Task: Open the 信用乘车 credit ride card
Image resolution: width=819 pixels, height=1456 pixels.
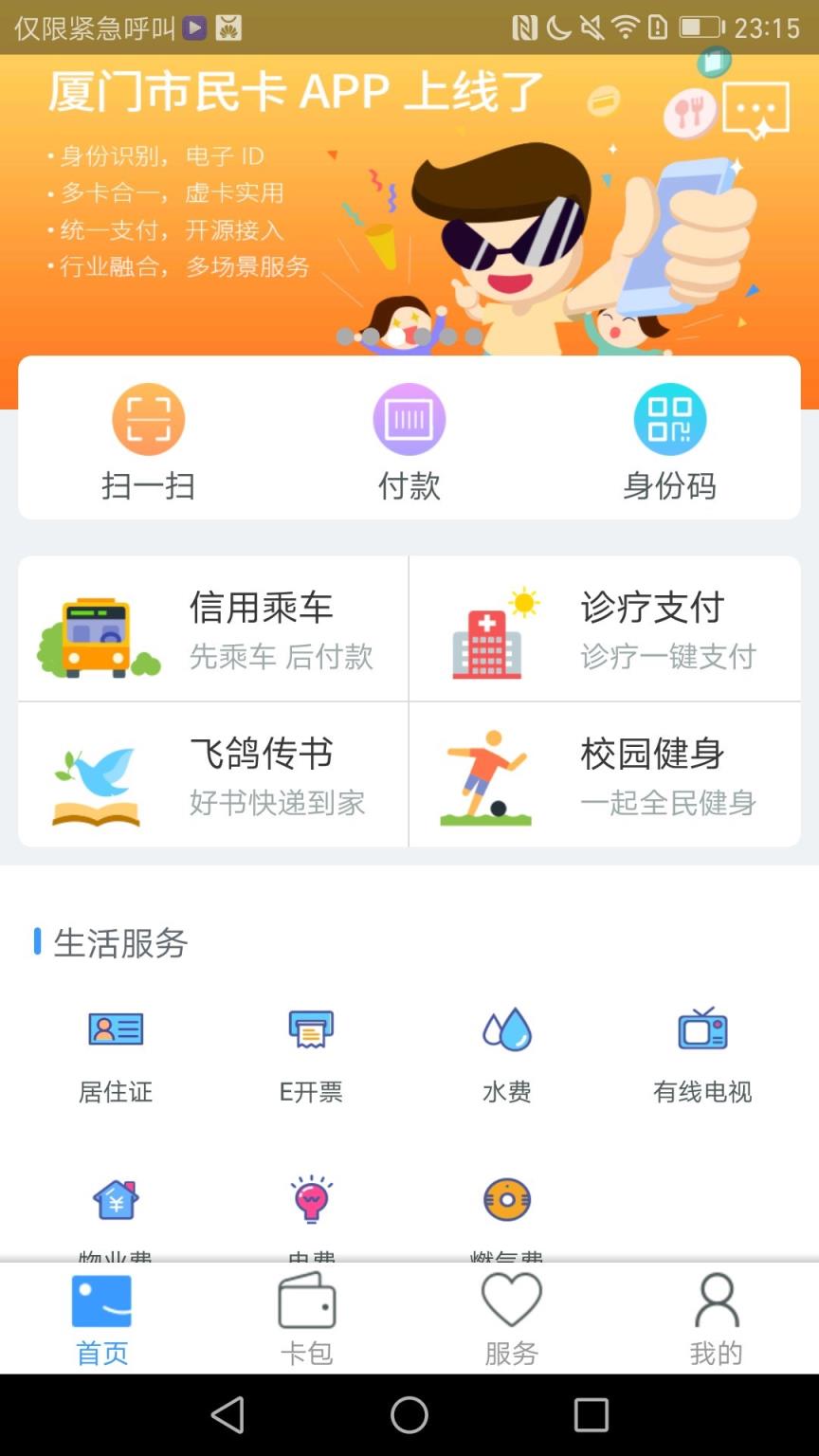Action: 210,628
